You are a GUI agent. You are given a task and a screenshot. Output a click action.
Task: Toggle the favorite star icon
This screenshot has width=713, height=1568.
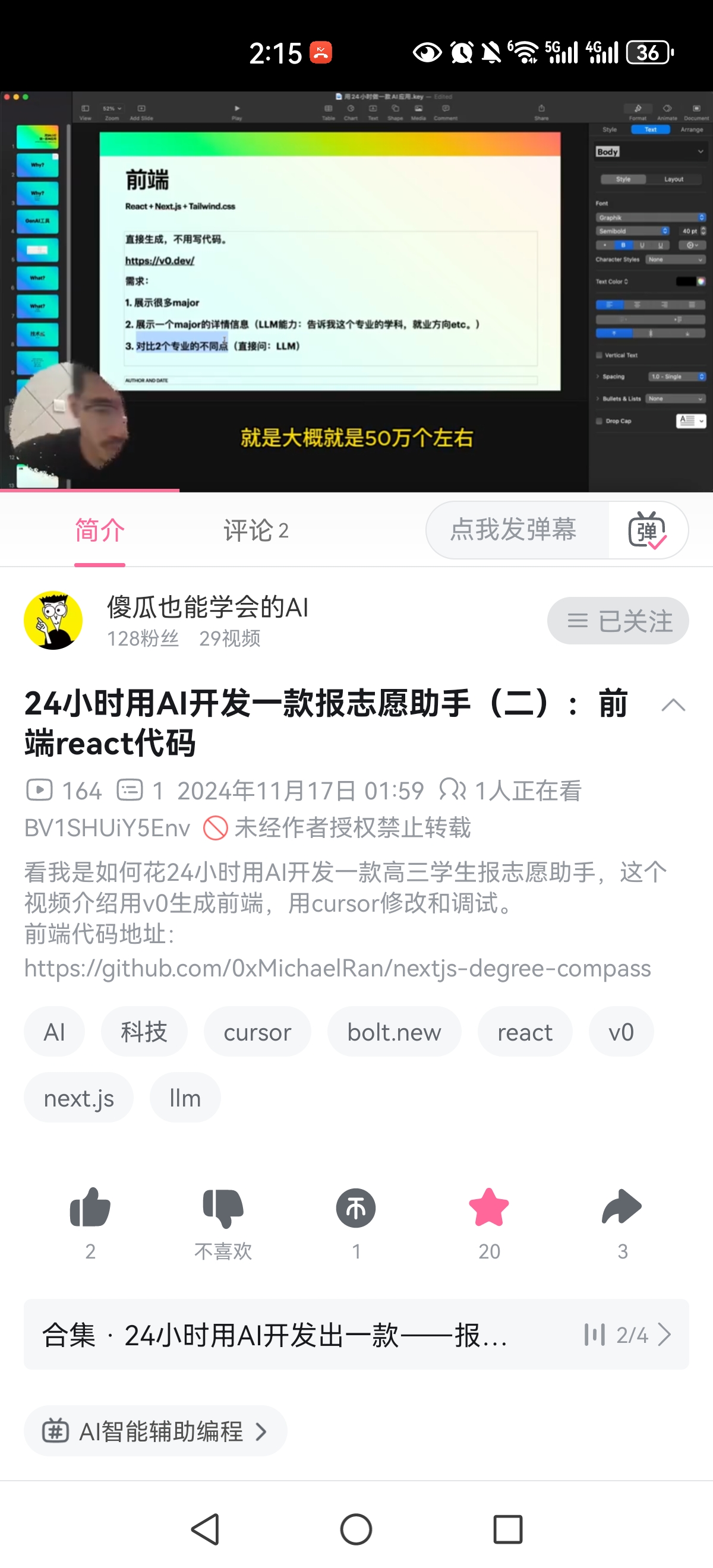click(x=489, y=1207)
